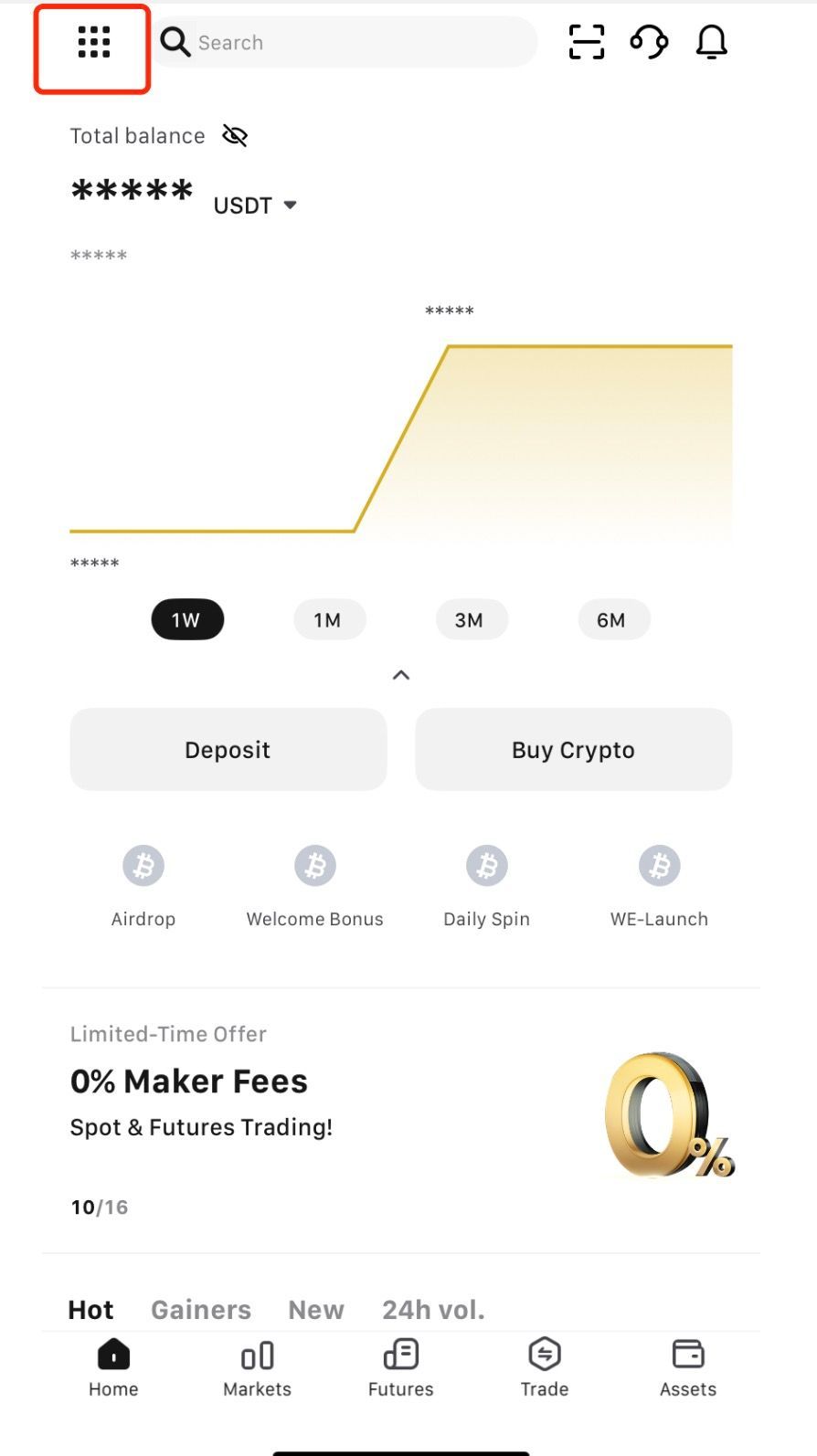View notifications via the bell
Screen dimensions: 817x1456
click(x=712, y=42)
